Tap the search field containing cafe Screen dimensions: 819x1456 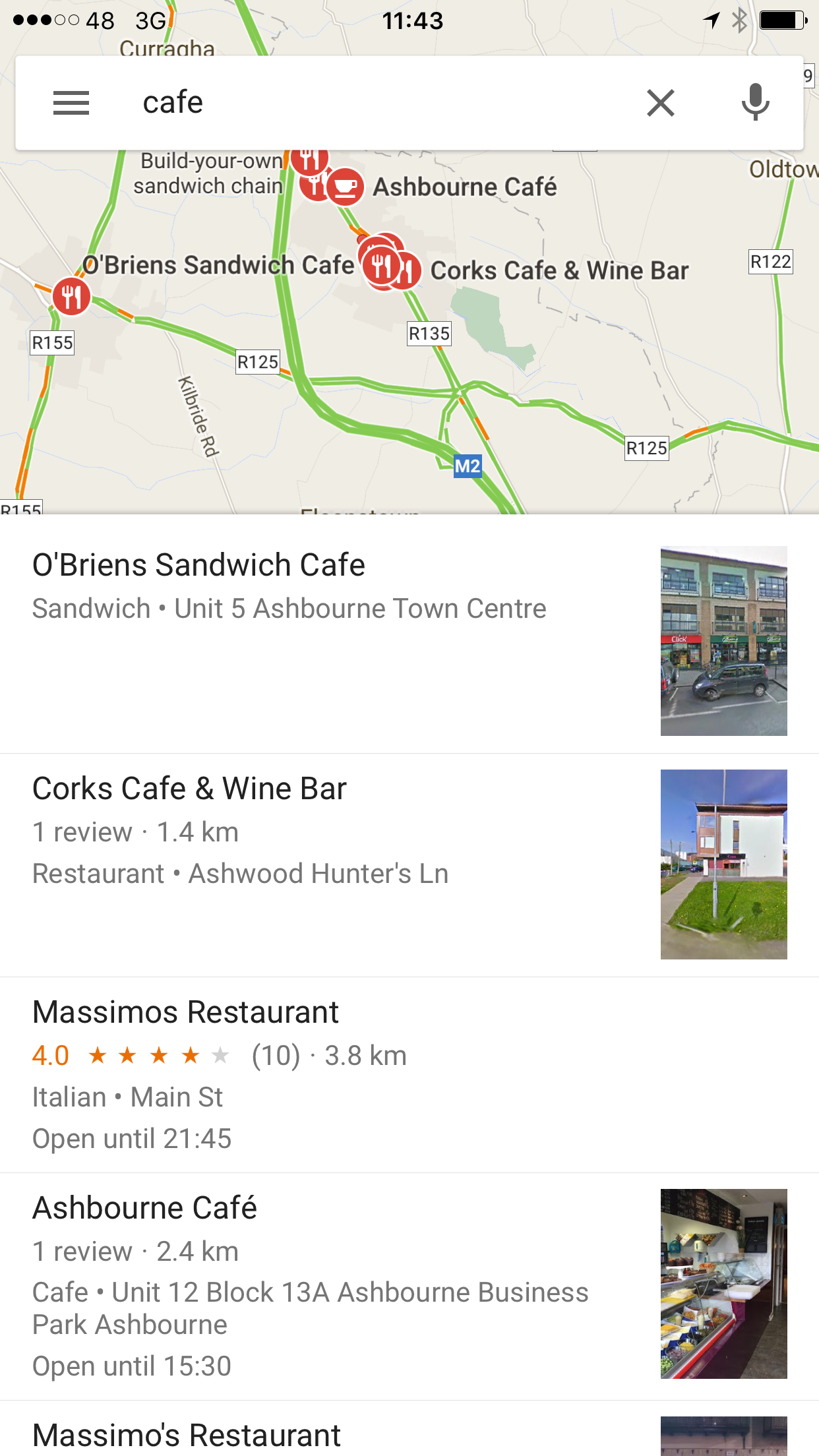(x=369, y=103)
